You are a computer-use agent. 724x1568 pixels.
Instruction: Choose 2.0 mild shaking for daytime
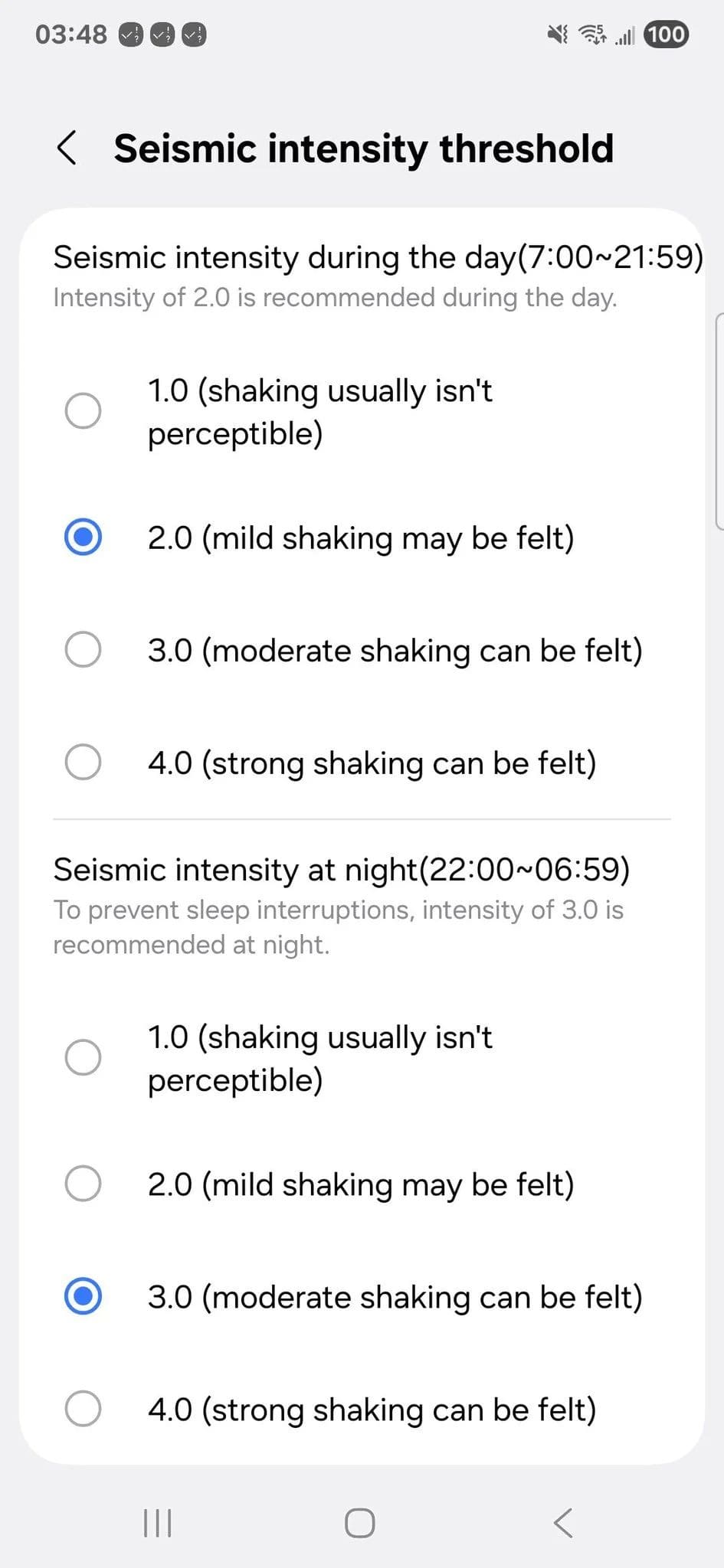pyautogui.click(x=83, y=537)
